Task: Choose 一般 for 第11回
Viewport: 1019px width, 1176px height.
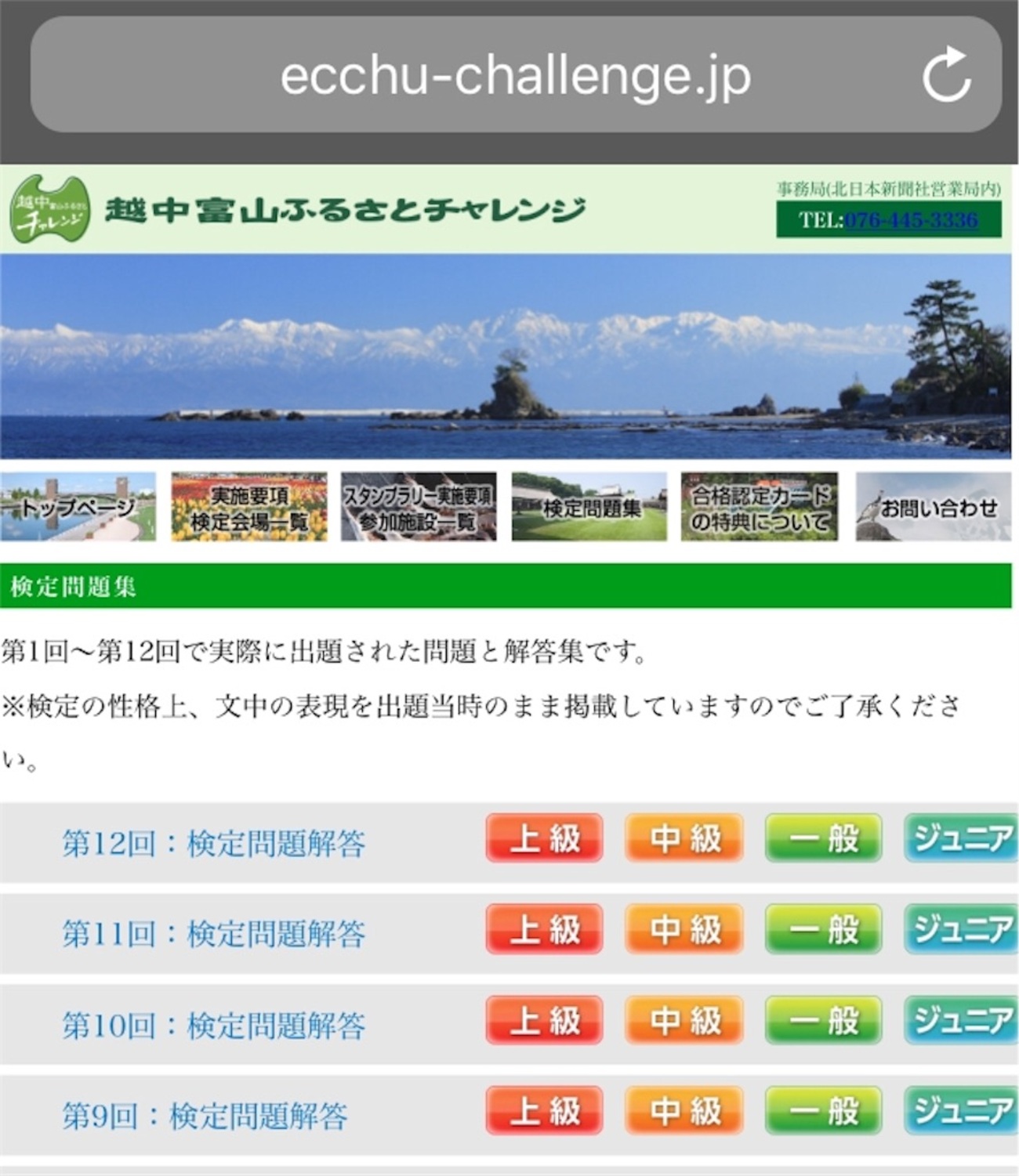Action: click(824, 929)
